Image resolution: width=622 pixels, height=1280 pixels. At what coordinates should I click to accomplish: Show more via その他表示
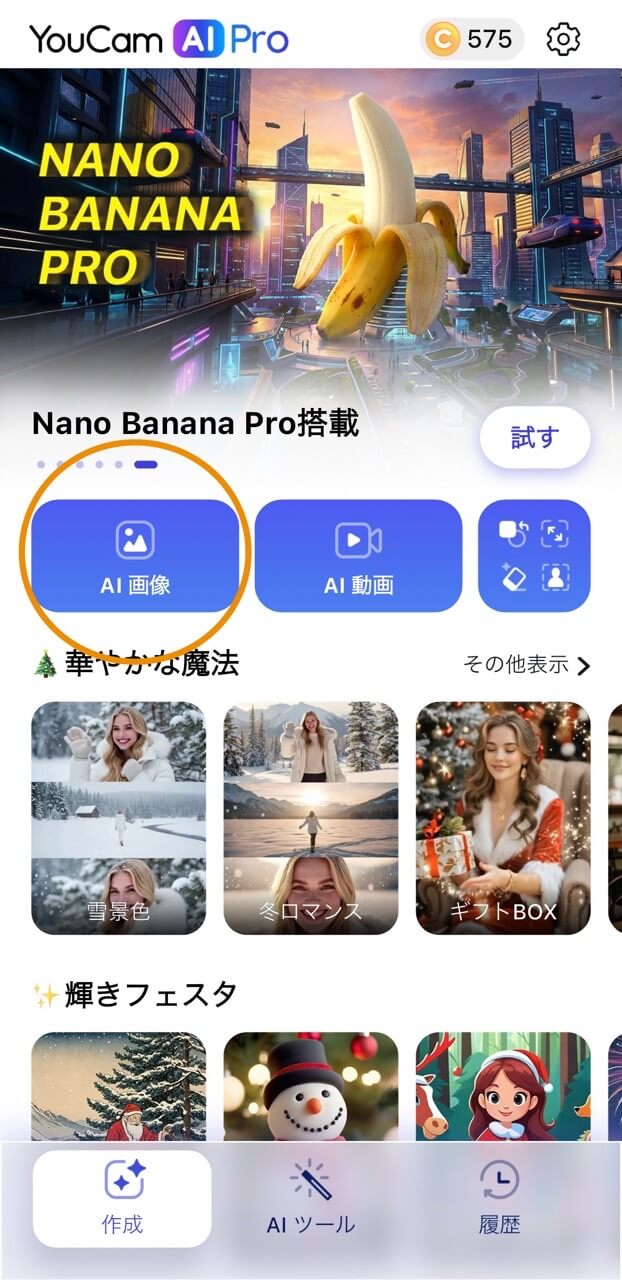tap(526, 665)
